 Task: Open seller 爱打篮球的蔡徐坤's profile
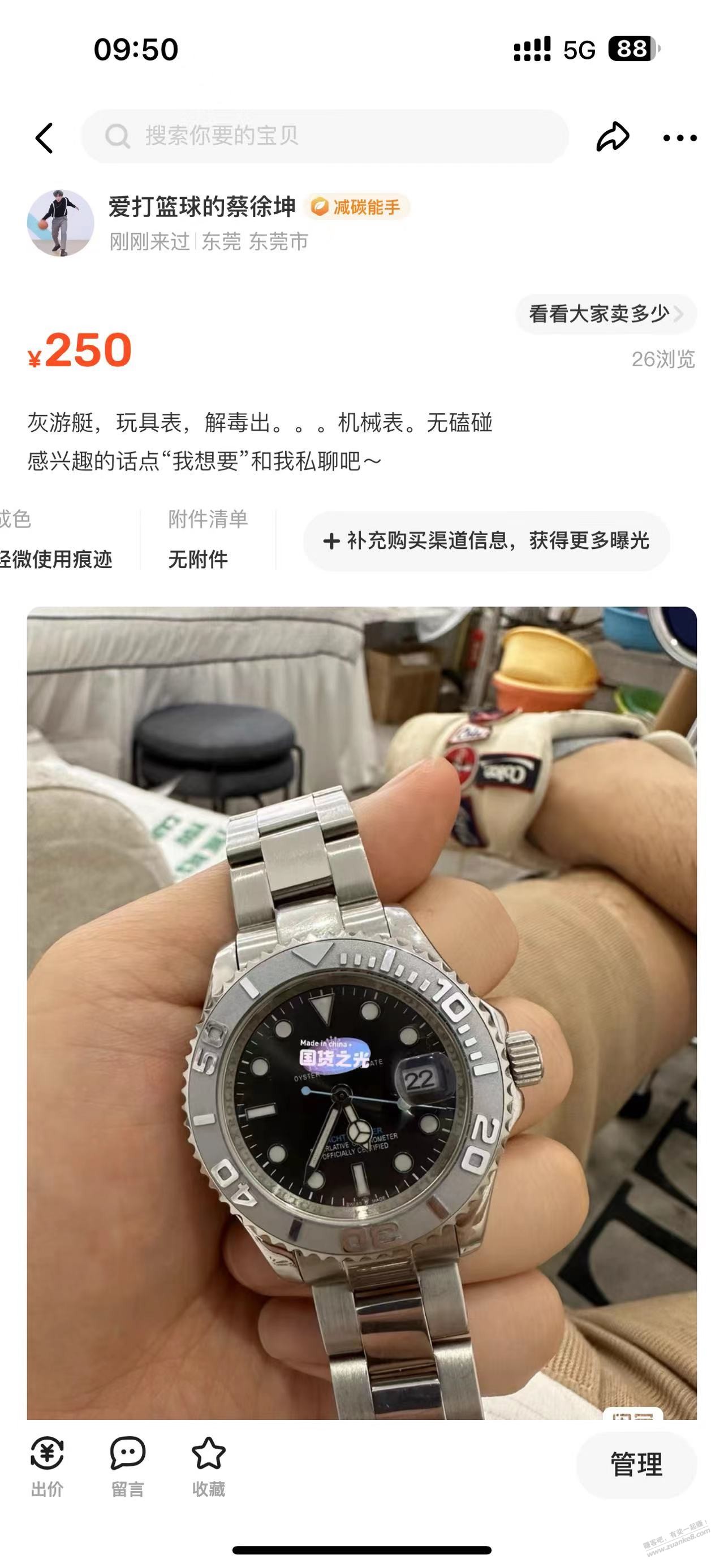(x=201, y=207)
